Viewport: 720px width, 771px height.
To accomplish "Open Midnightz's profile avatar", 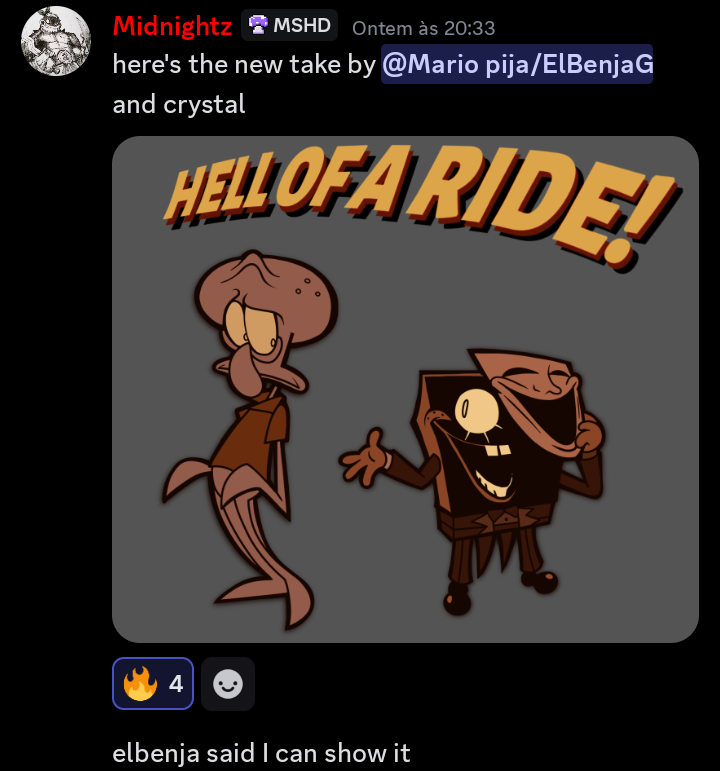I will 56,41.
